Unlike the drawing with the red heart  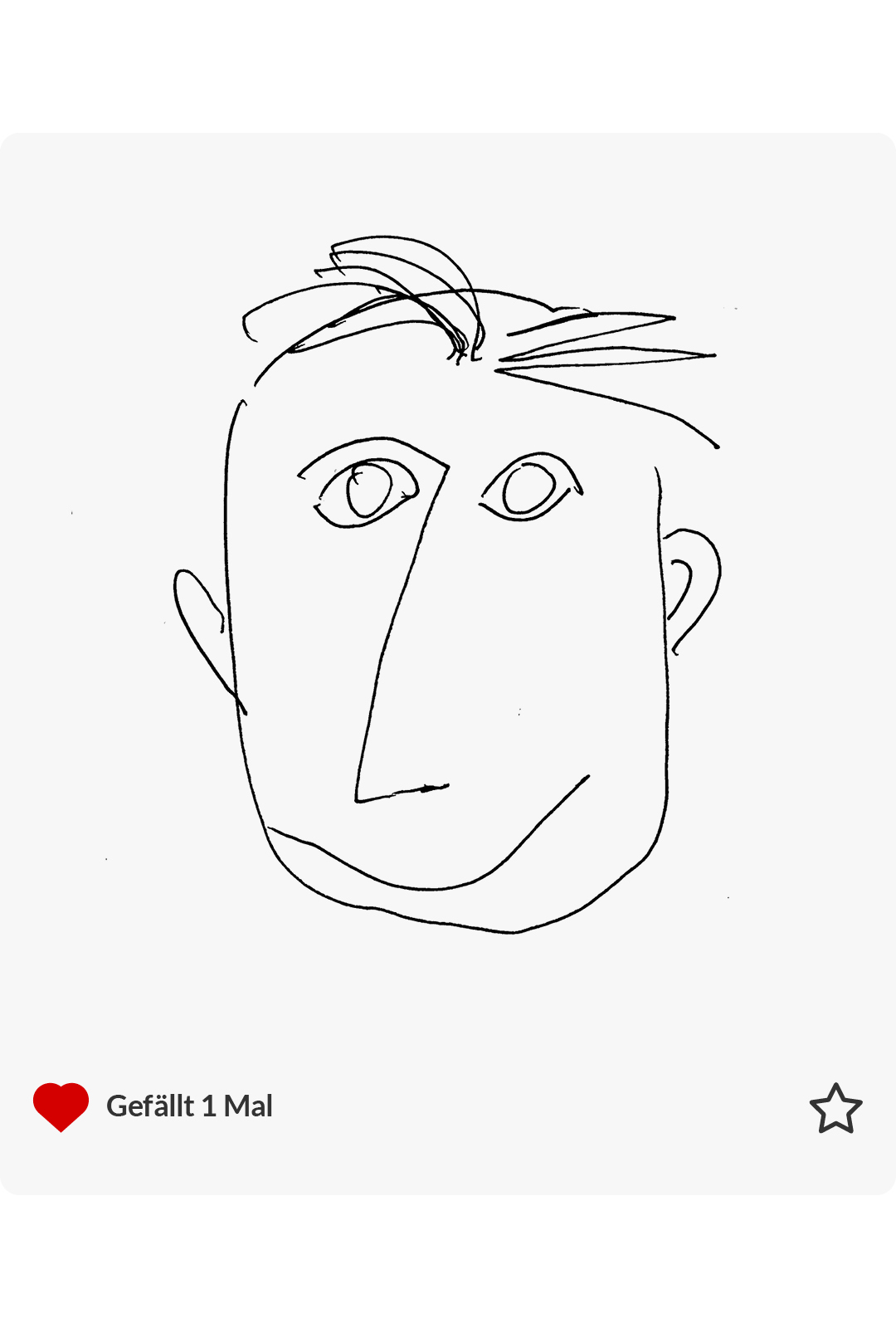(61, 1106)
